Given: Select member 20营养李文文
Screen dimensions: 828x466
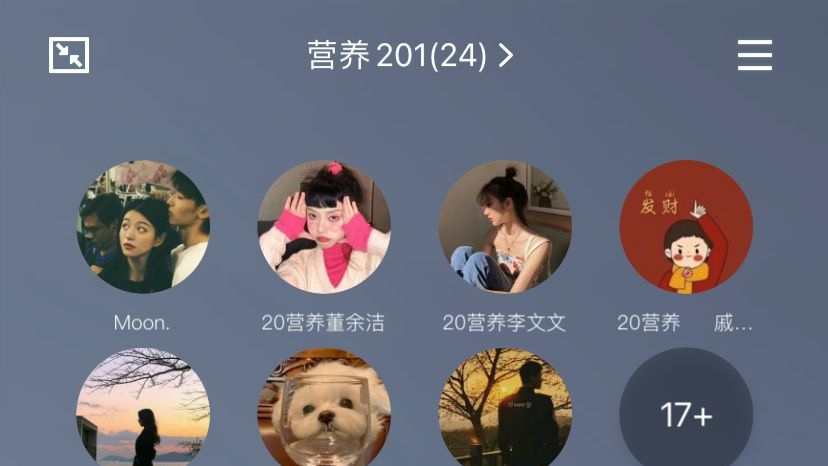Looking at the screenshot, I should (505, 227).
